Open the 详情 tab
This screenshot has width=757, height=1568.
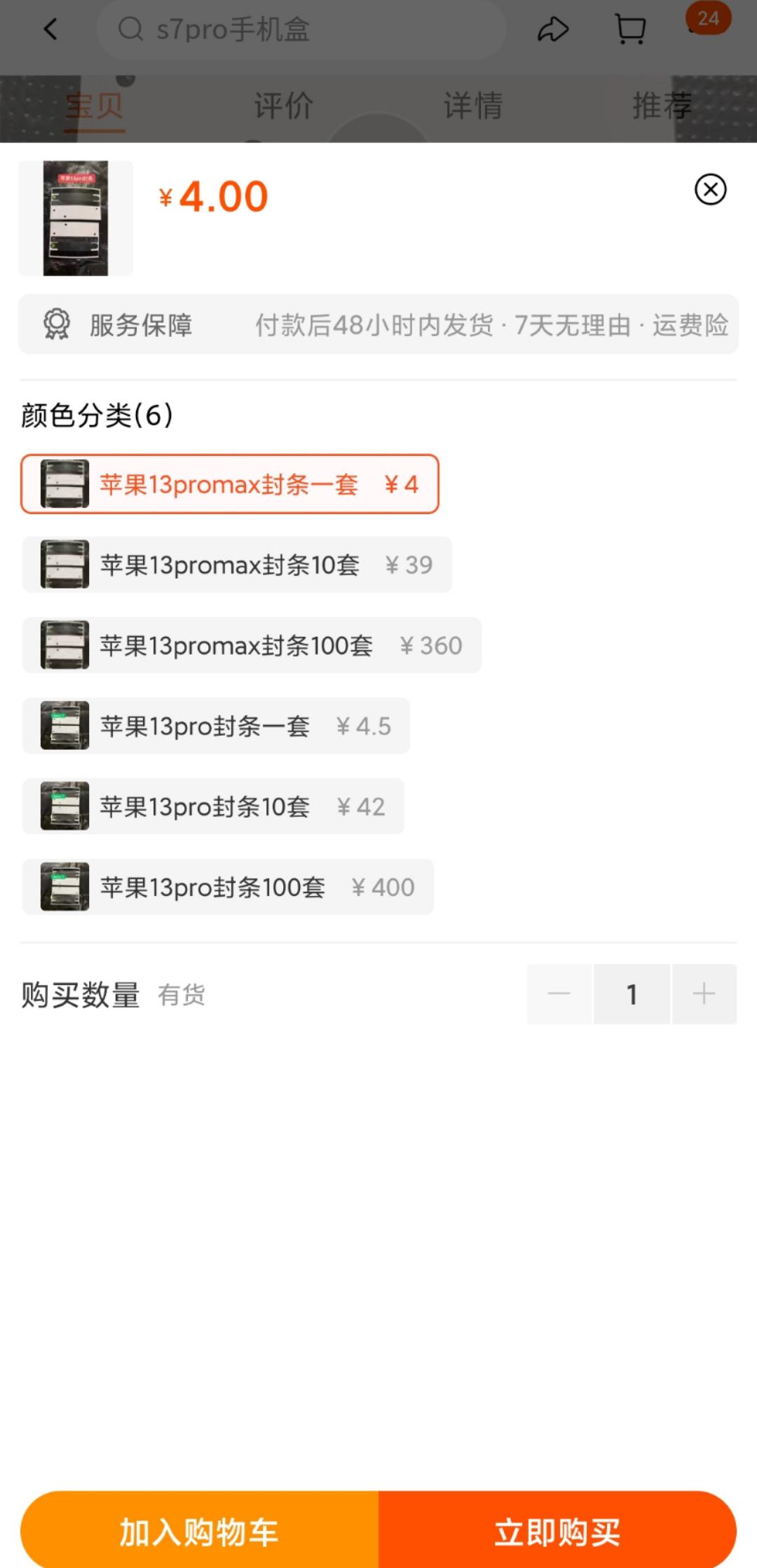pyautogui.click(x=473, y=105)
